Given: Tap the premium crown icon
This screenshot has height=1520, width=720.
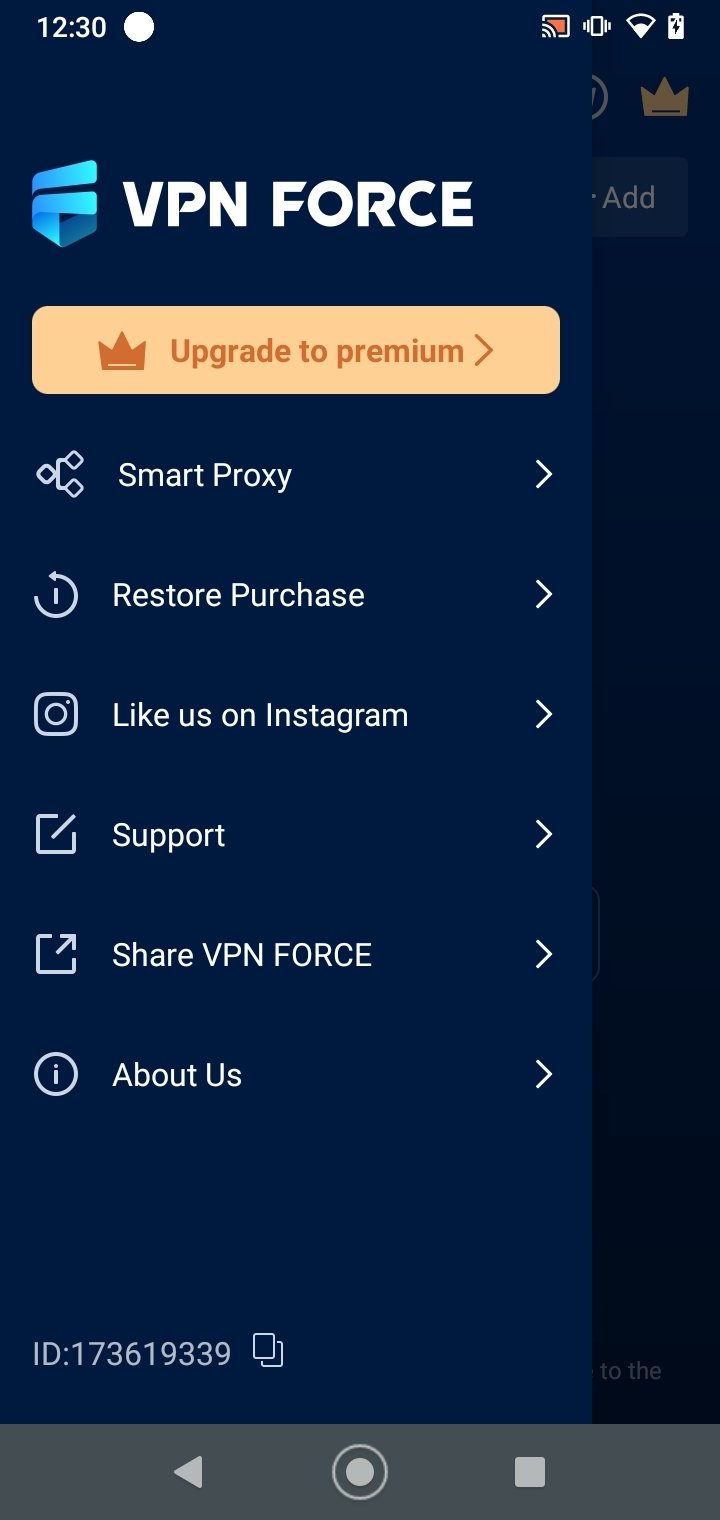Looking at the screenshot, I should point(665,99).
